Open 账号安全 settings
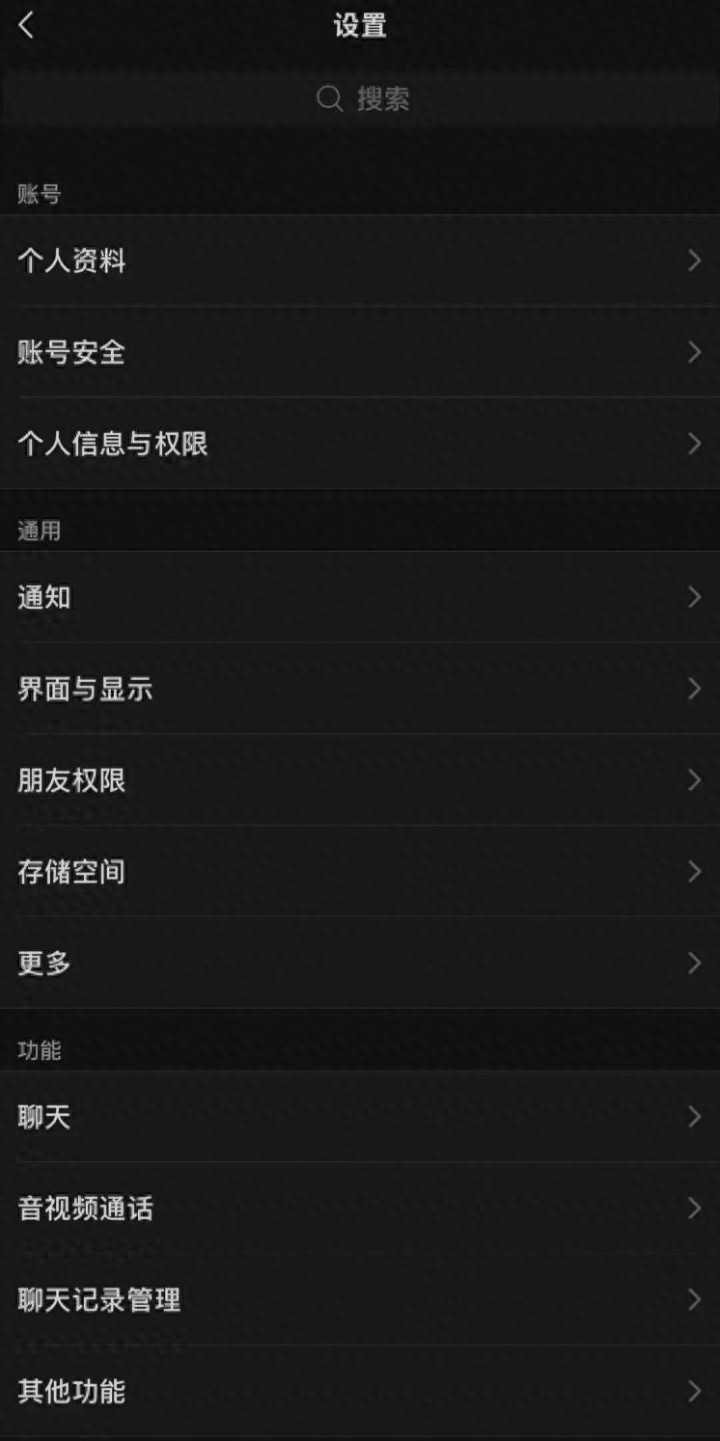 (x=360, y=352)
